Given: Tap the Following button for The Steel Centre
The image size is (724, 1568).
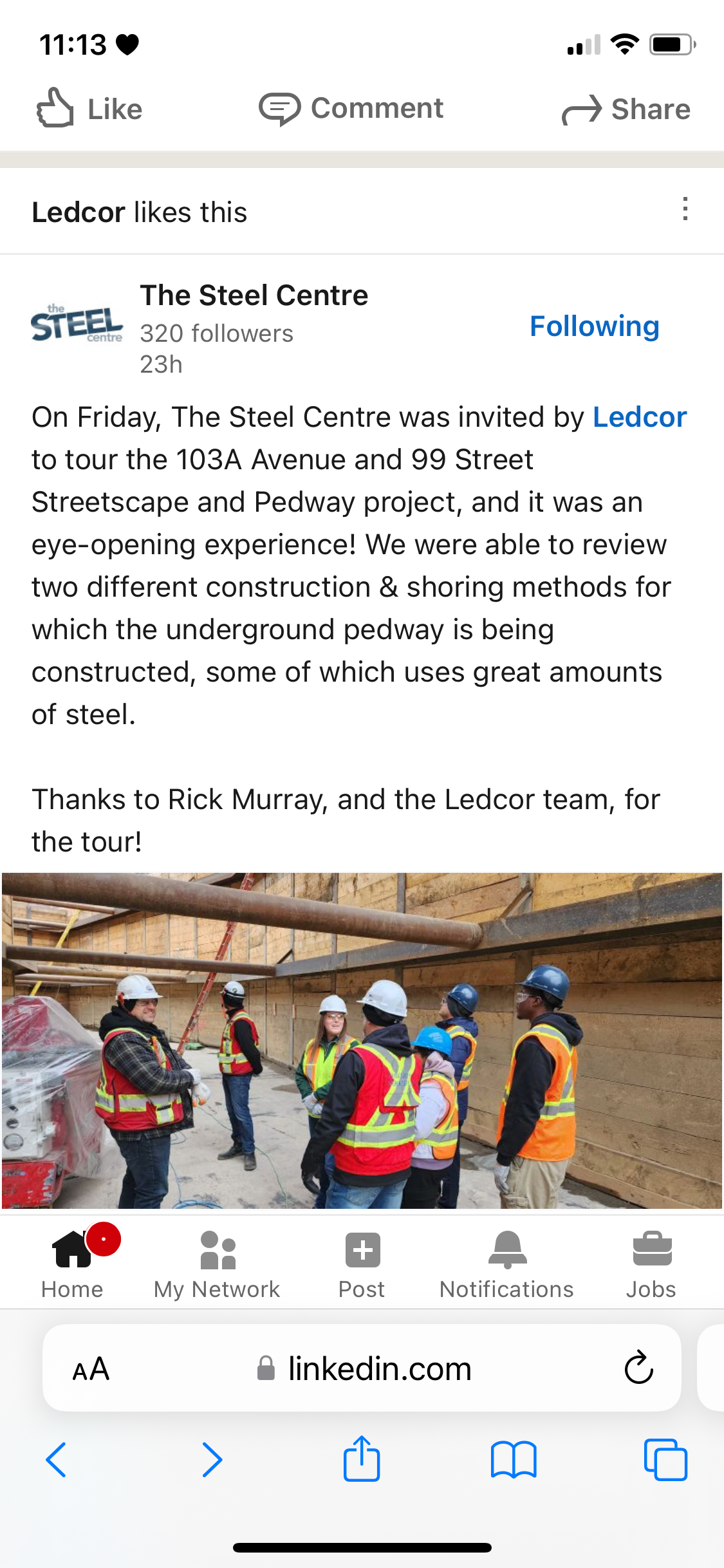Looking at the screenshot, I should click(x=595, y=326).
